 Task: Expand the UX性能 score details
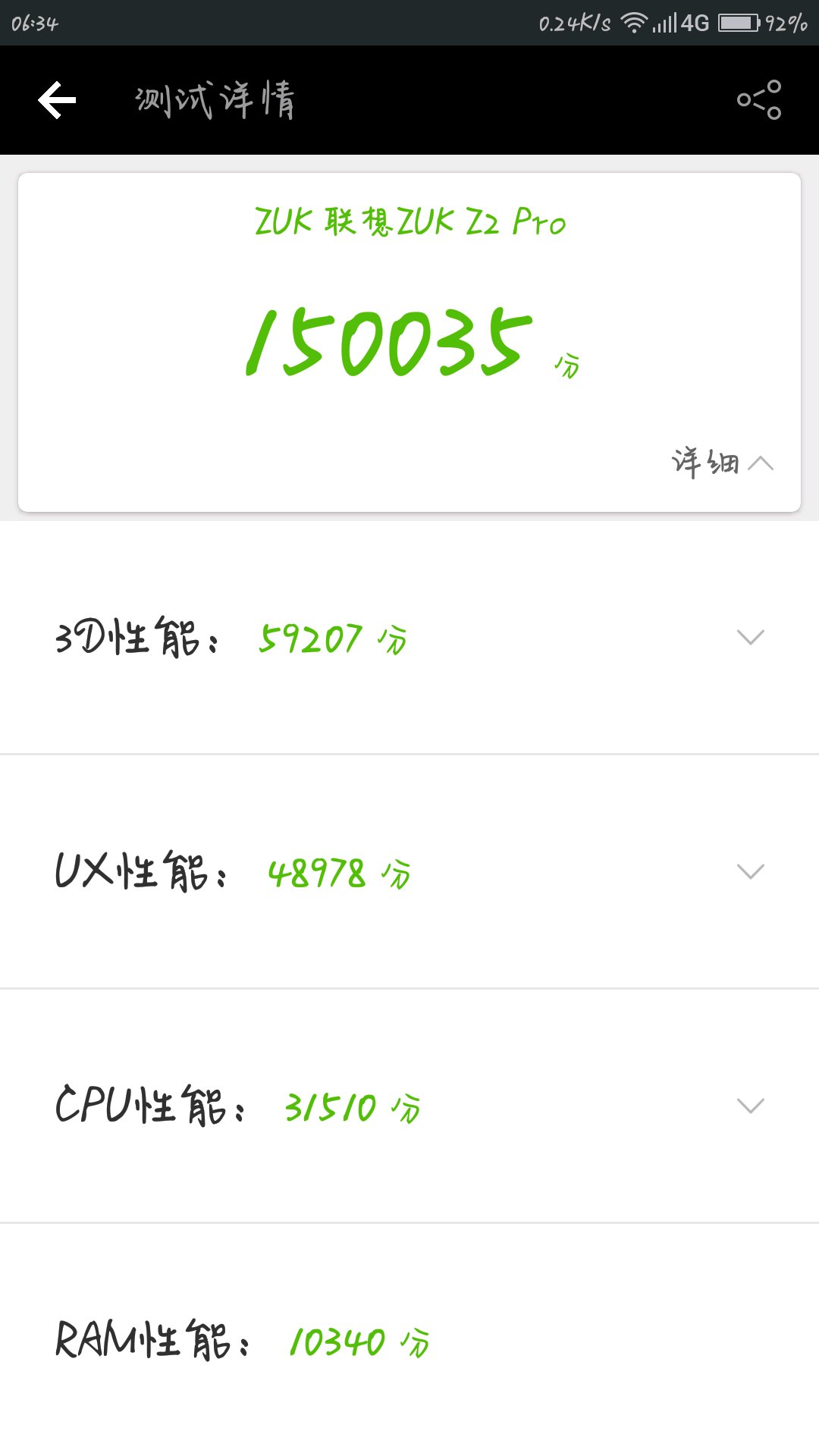[x=750, y=871]
